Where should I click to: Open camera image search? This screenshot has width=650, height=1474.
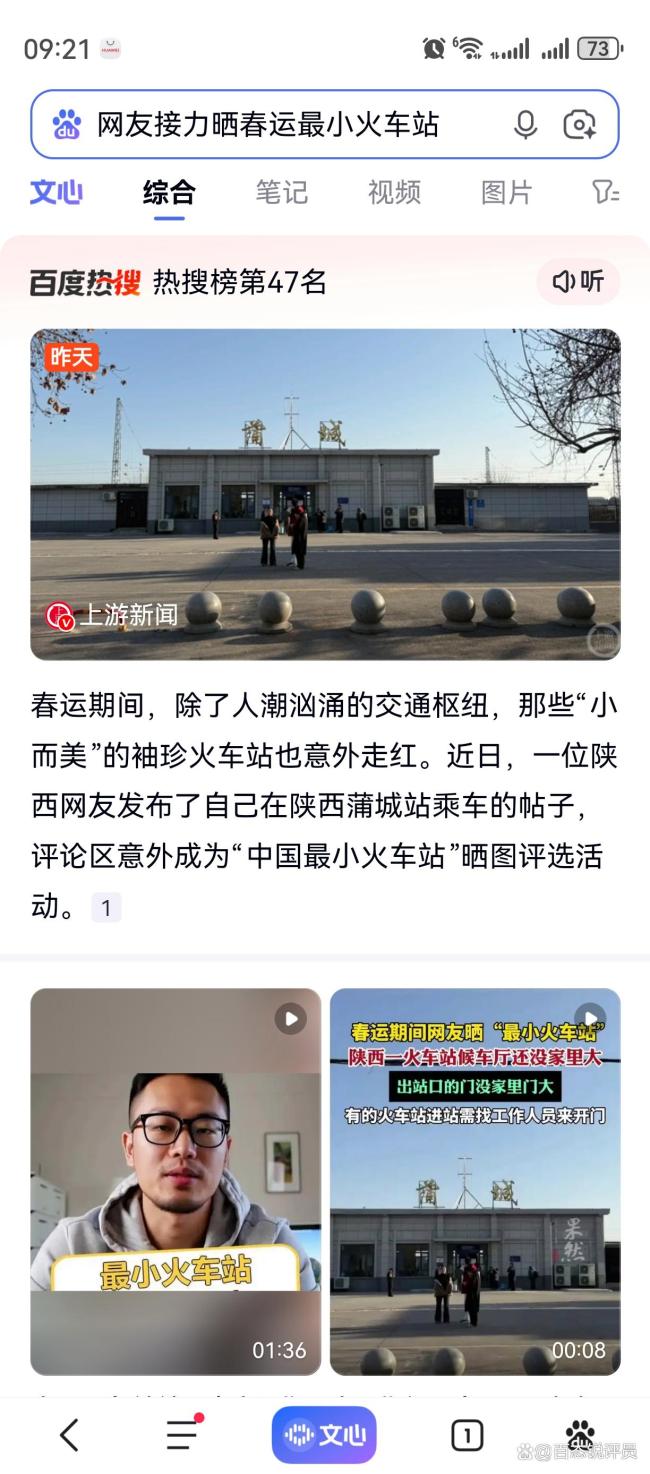click(580, 125)
